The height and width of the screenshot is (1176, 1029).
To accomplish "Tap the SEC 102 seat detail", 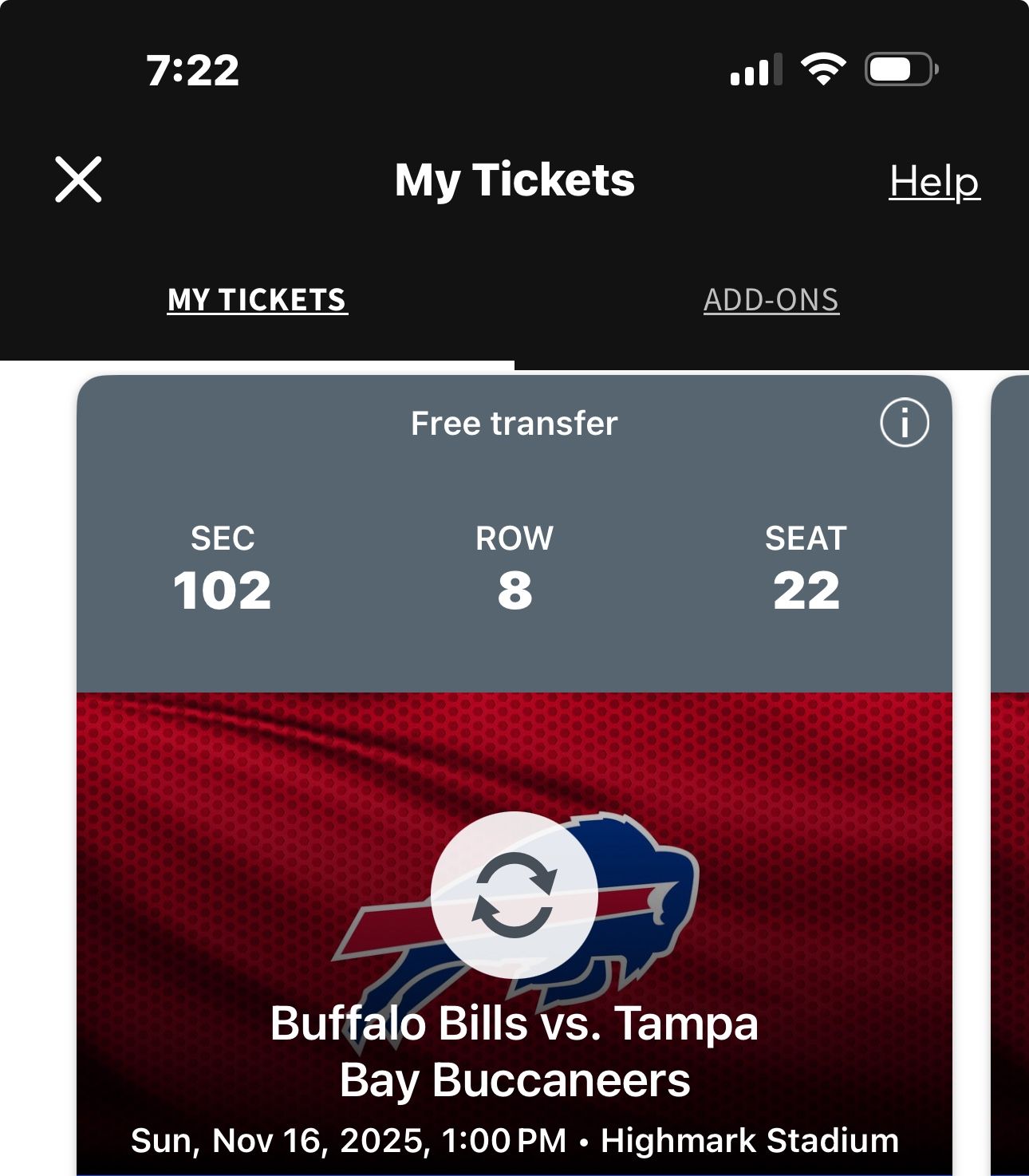I will point(225,566).
